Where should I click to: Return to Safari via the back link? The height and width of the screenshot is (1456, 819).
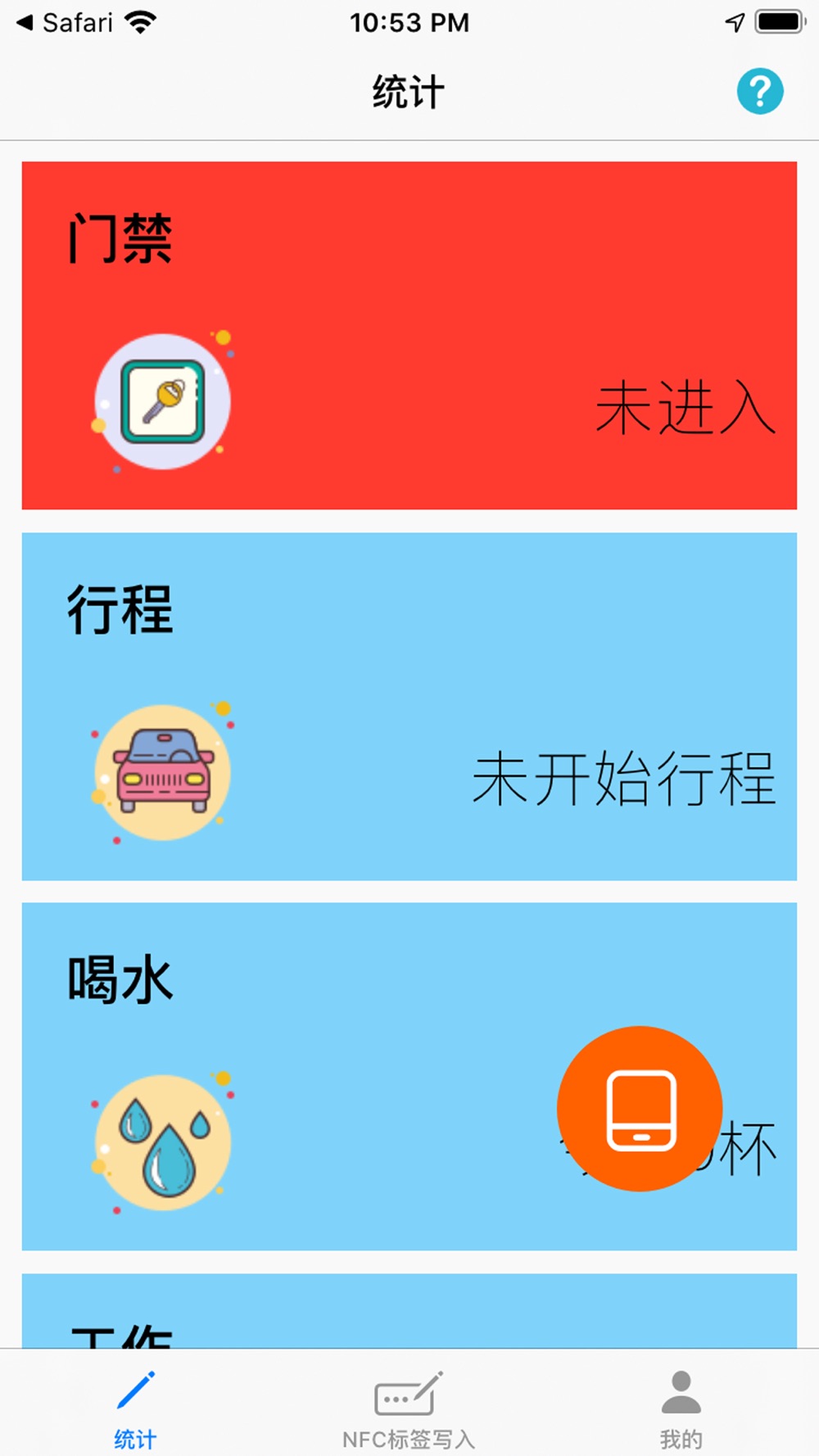pyautogui.click(x=66, y=23)
